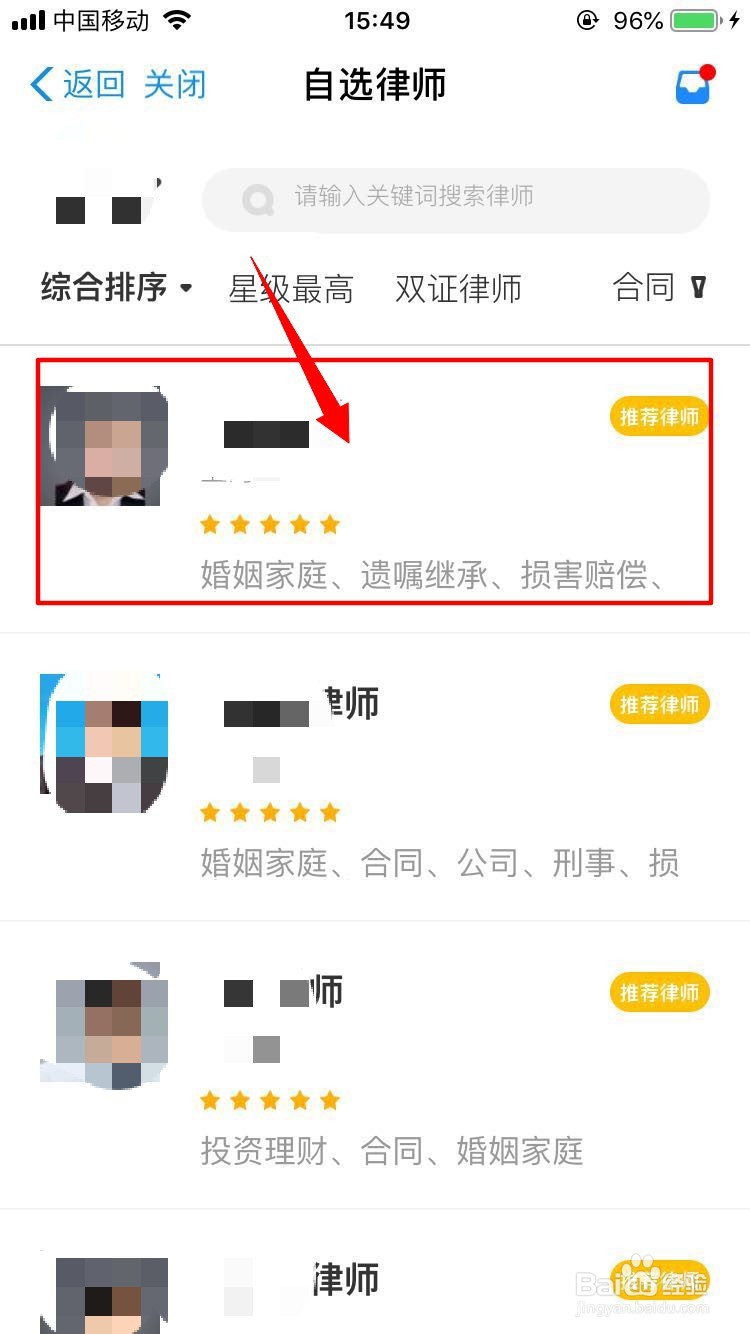Click the second lawyer's profile picture

coord(103,744)
